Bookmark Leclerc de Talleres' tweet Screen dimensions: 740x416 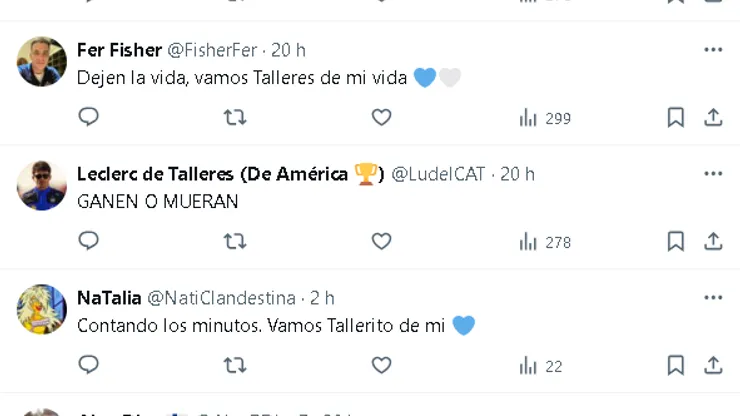pos(676,241)
